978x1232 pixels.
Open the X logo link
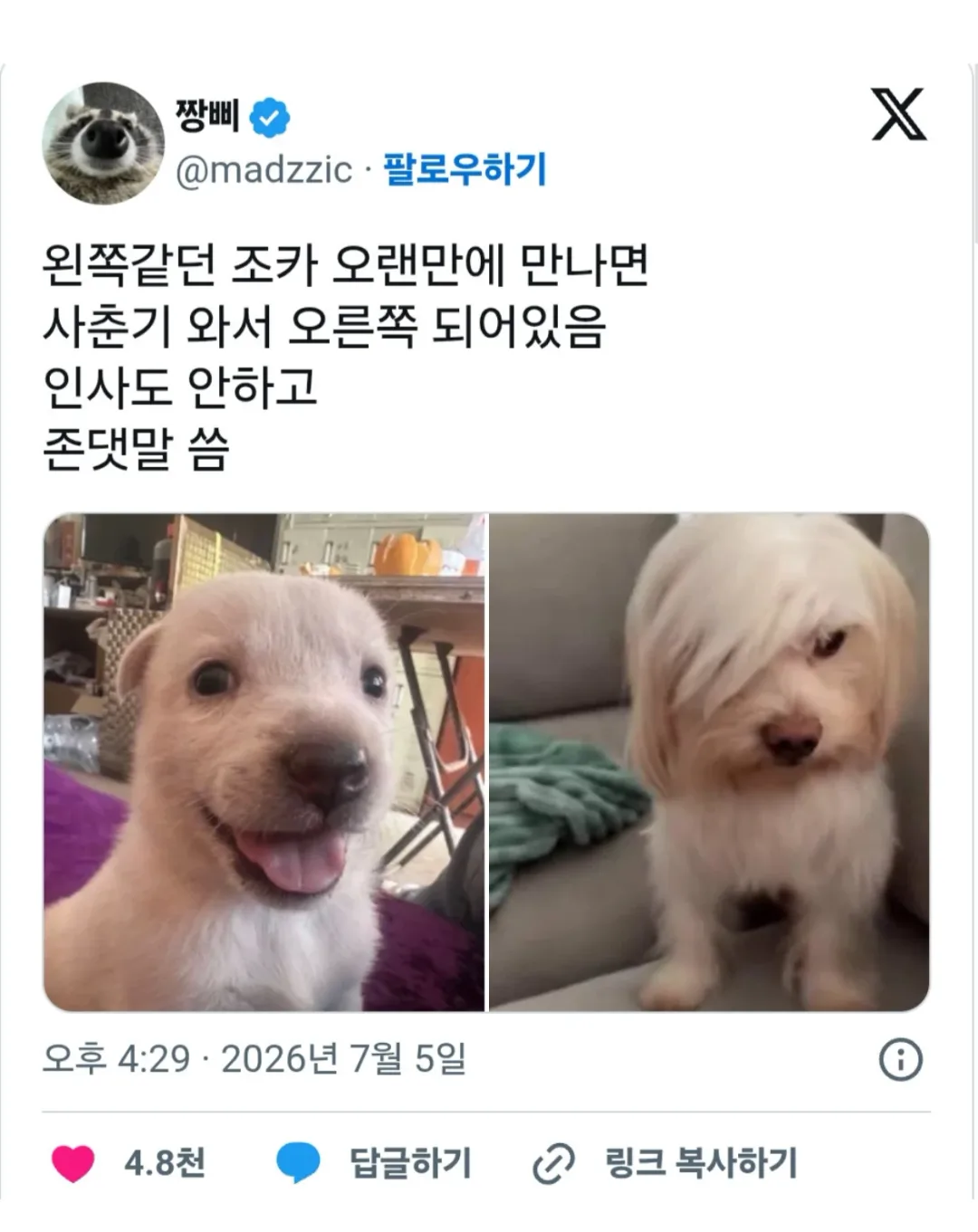(x=898, y=115)
